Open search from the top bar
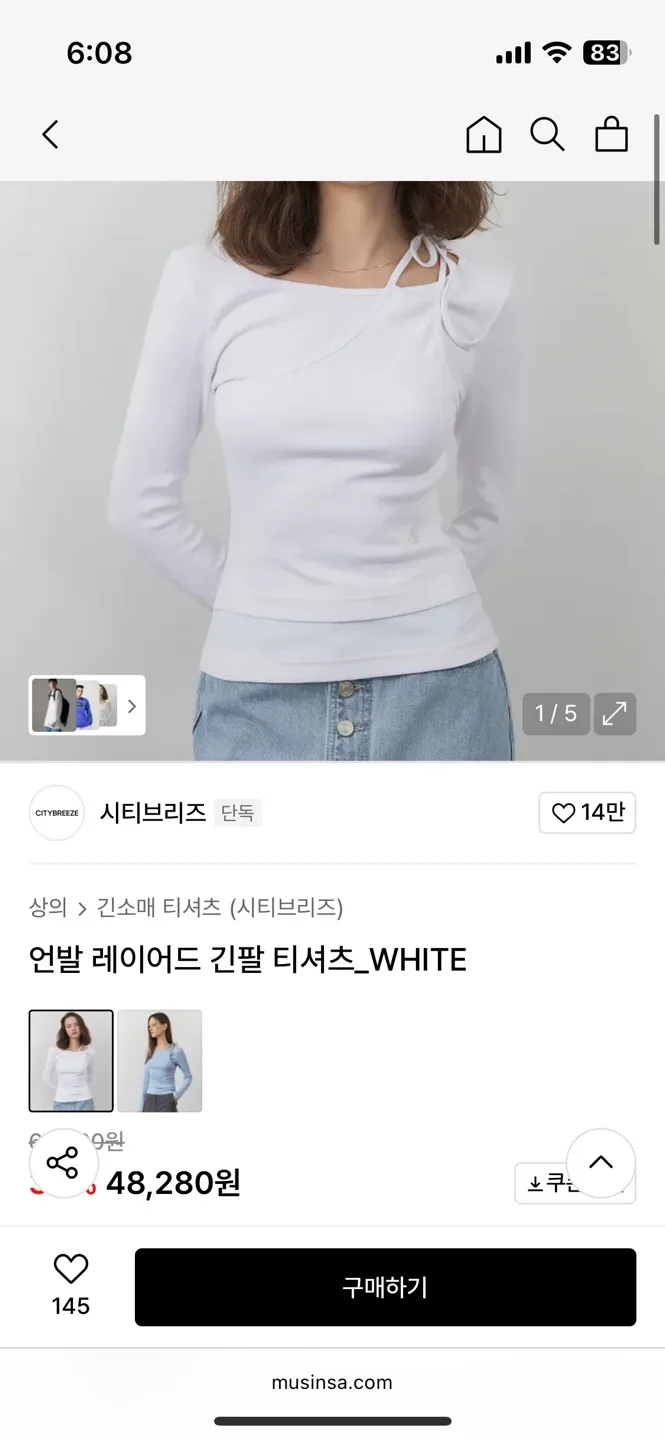 point(547,134)
